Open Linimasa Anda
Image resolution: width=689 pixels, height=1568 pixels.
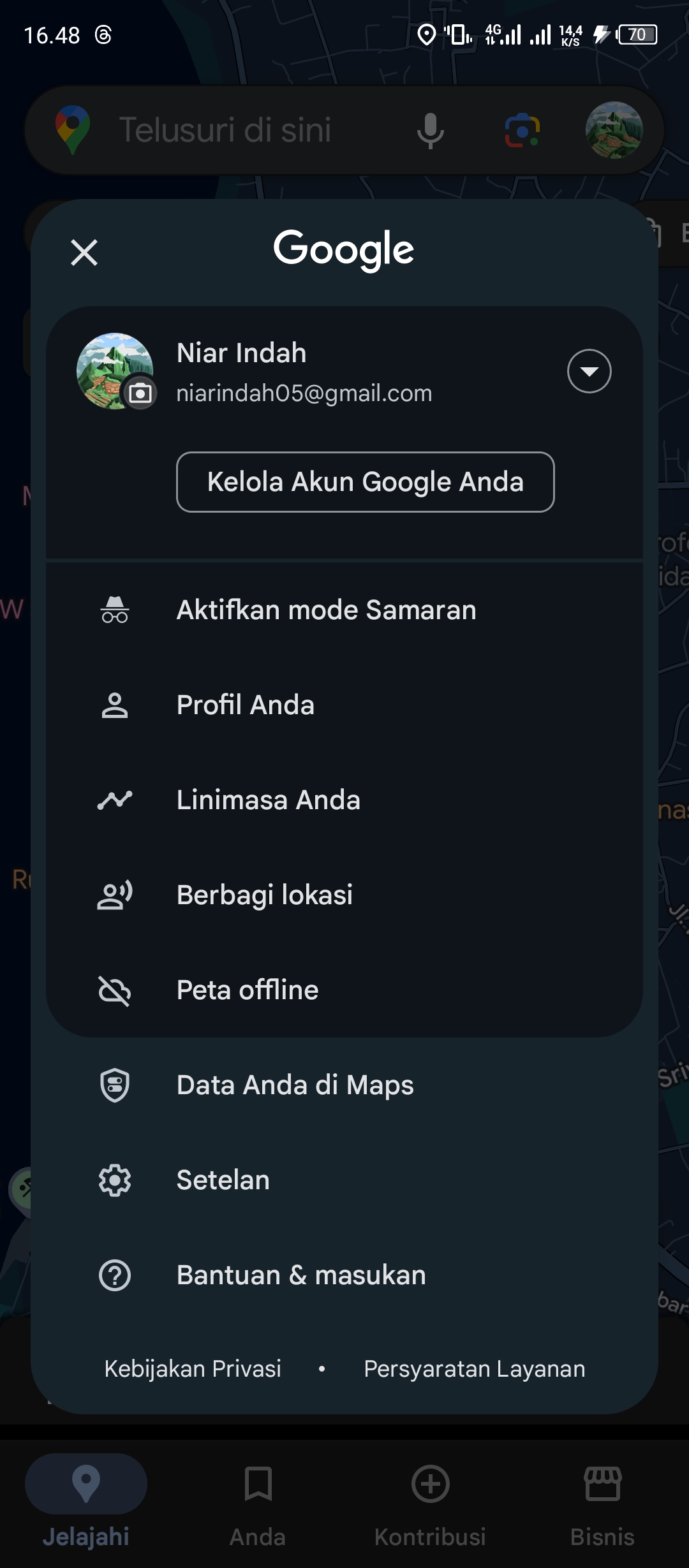tap(344, 800)
